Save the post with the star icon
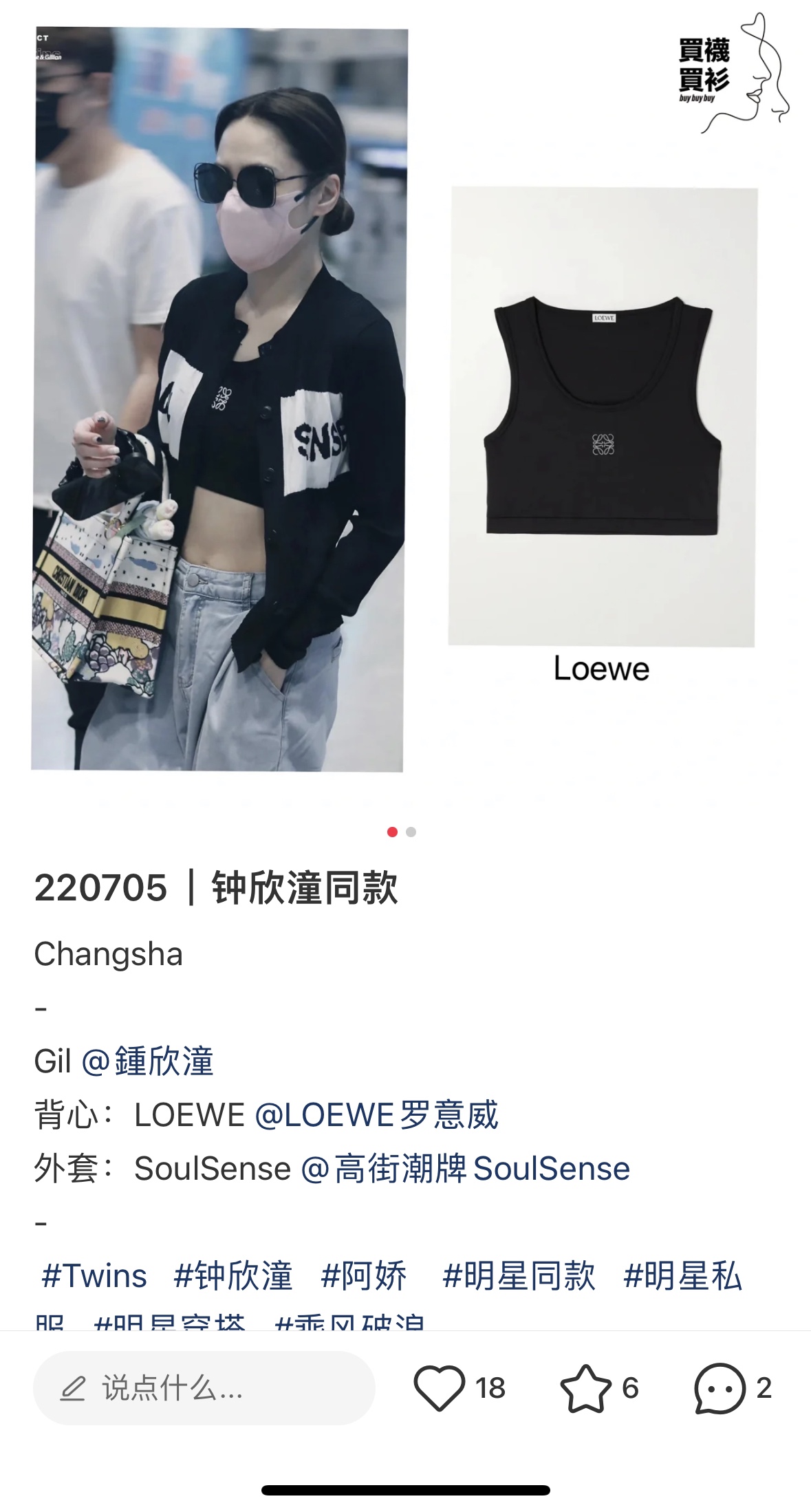Image resolution: width=811 pixels, height=1512 pixels. pyautogui.click(x=585, y=1387)
